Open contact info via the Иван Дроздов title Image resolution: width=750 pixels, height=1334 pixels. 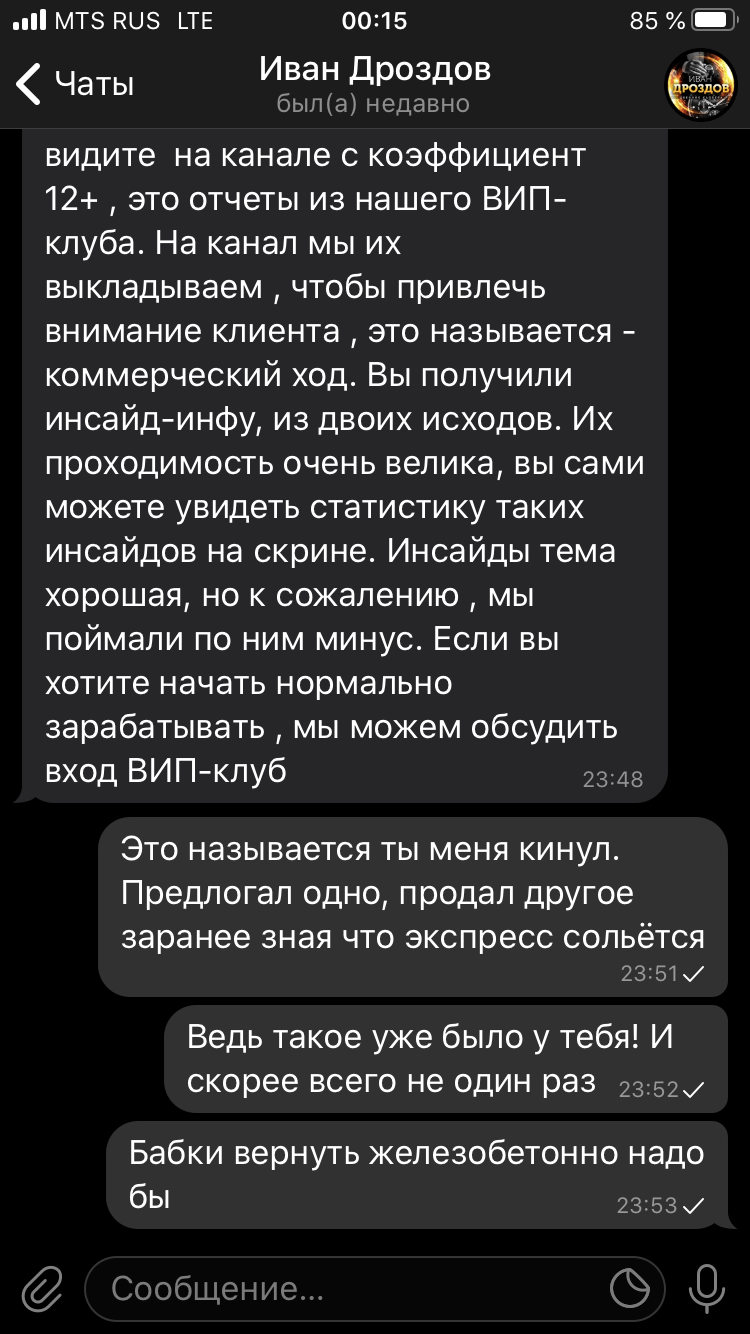375,68
